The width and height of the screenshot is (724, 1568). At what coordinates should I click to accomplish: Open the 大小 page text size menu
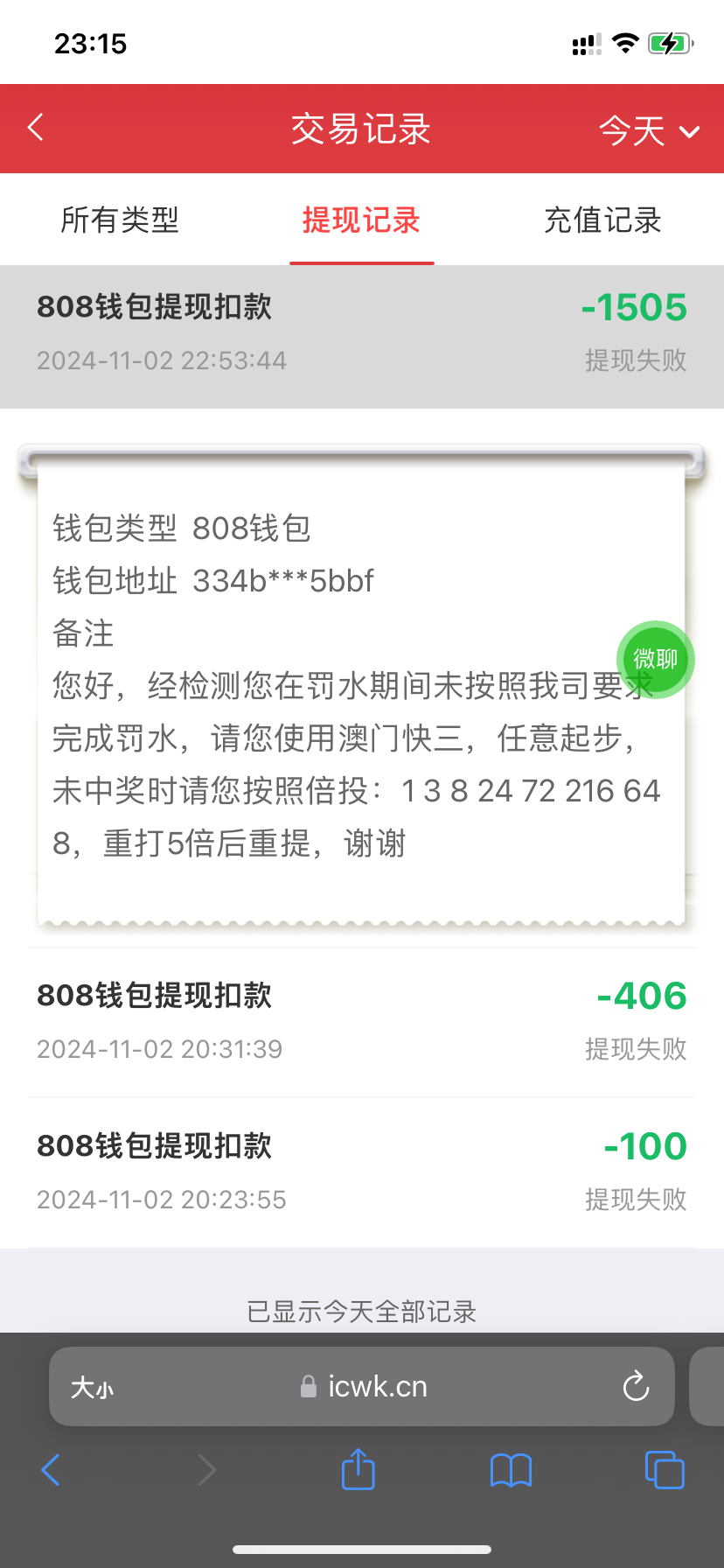[92, 1387]
